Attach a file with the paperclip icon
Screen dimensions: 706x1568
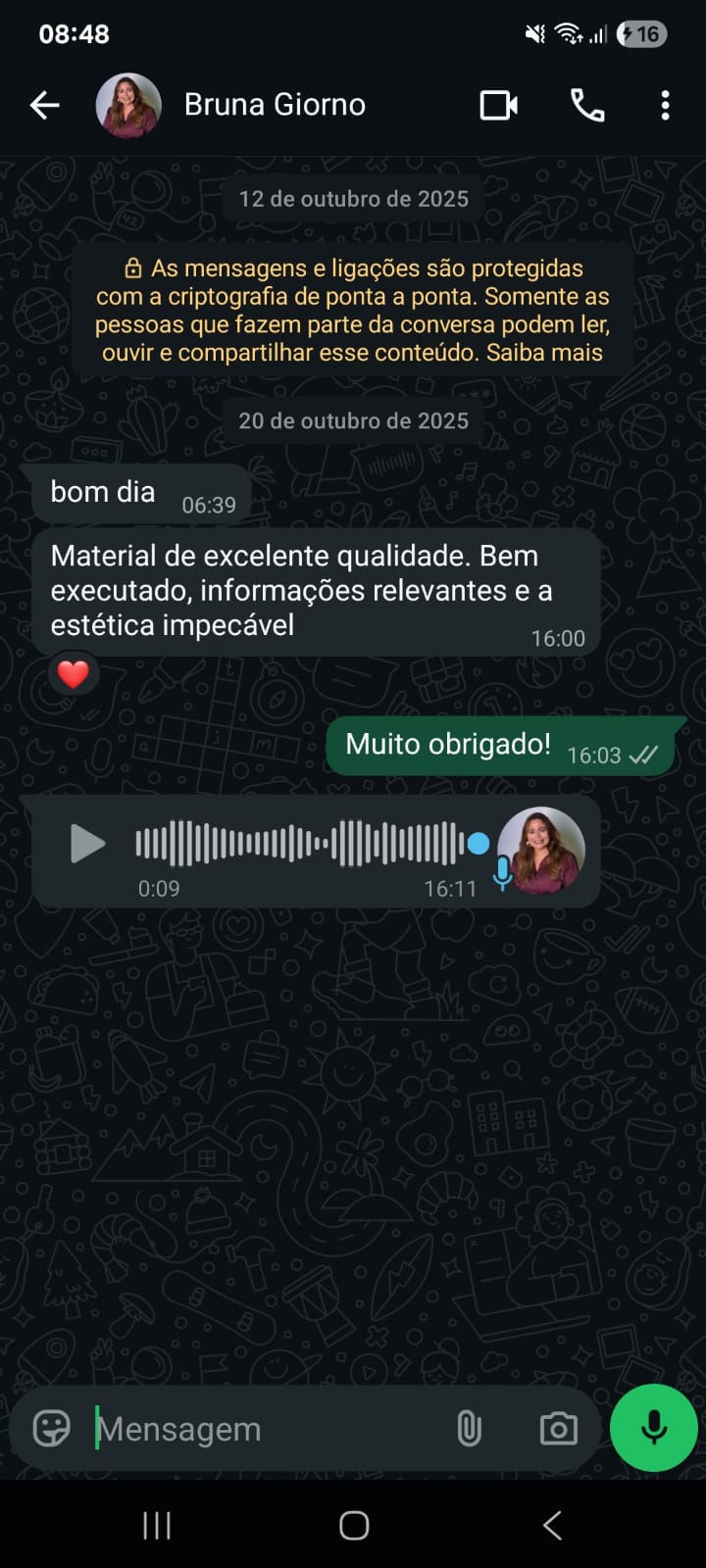click(x=470, y=1429)
